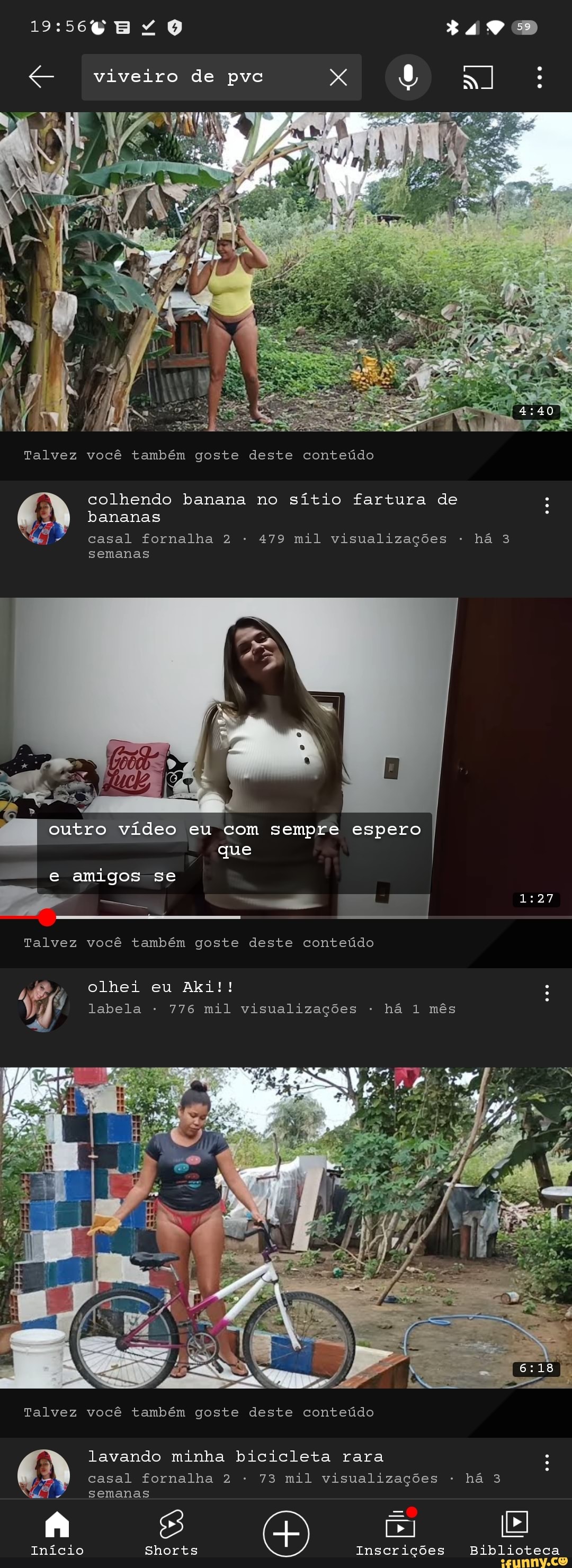The image size is (572, 1568).
Task: Open more options for 'lavando minha bicicleta rara'
Action: [547, 1463]
